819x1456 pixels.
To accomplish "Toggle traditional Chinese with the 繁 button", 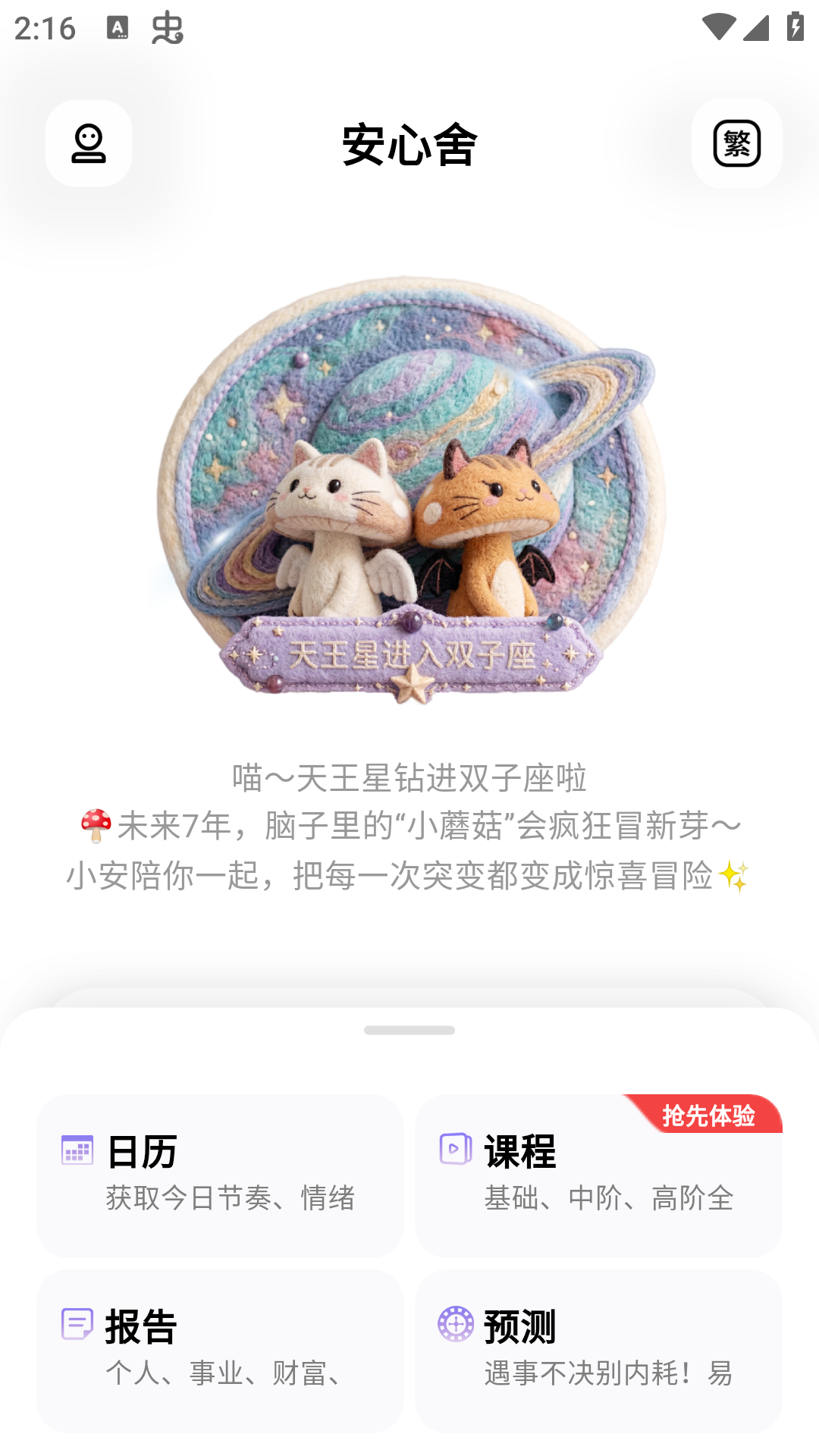I will (x=737, y=143).
